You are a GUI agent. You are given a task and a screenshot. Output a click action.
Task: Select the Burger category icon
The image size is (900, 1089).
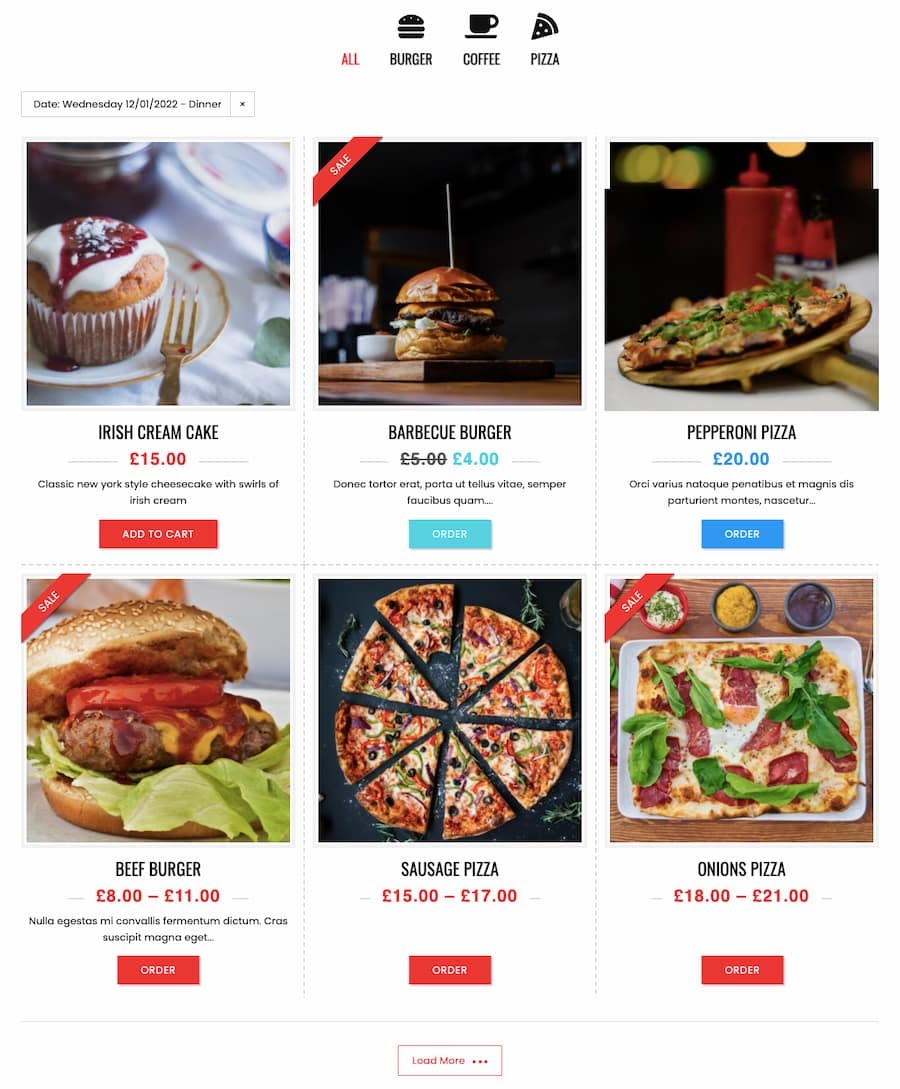pos(410,30)
